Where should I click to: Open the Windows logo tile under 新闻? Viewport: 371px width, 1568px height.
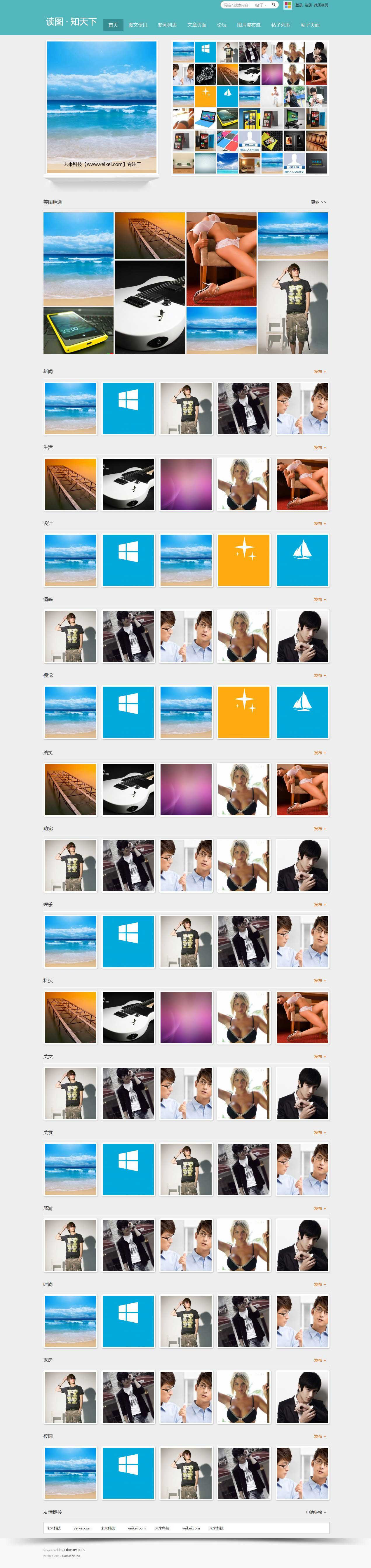[x=128, y=408]
